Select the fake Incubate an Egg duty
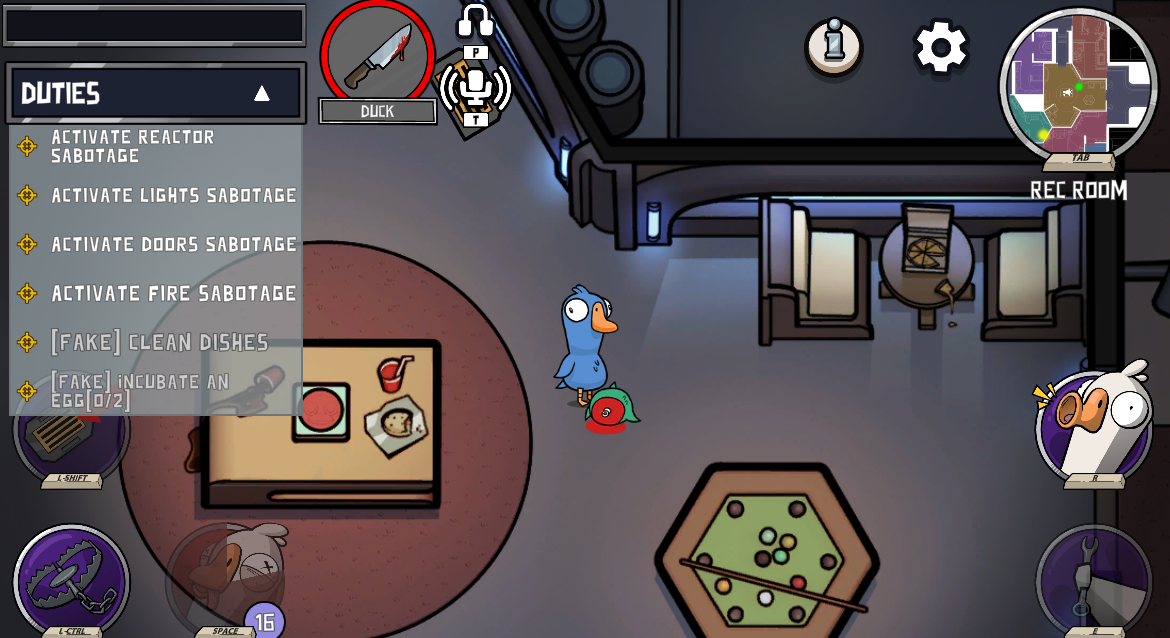This screenshot has width=1170, height=638. (x=140, y=391)
